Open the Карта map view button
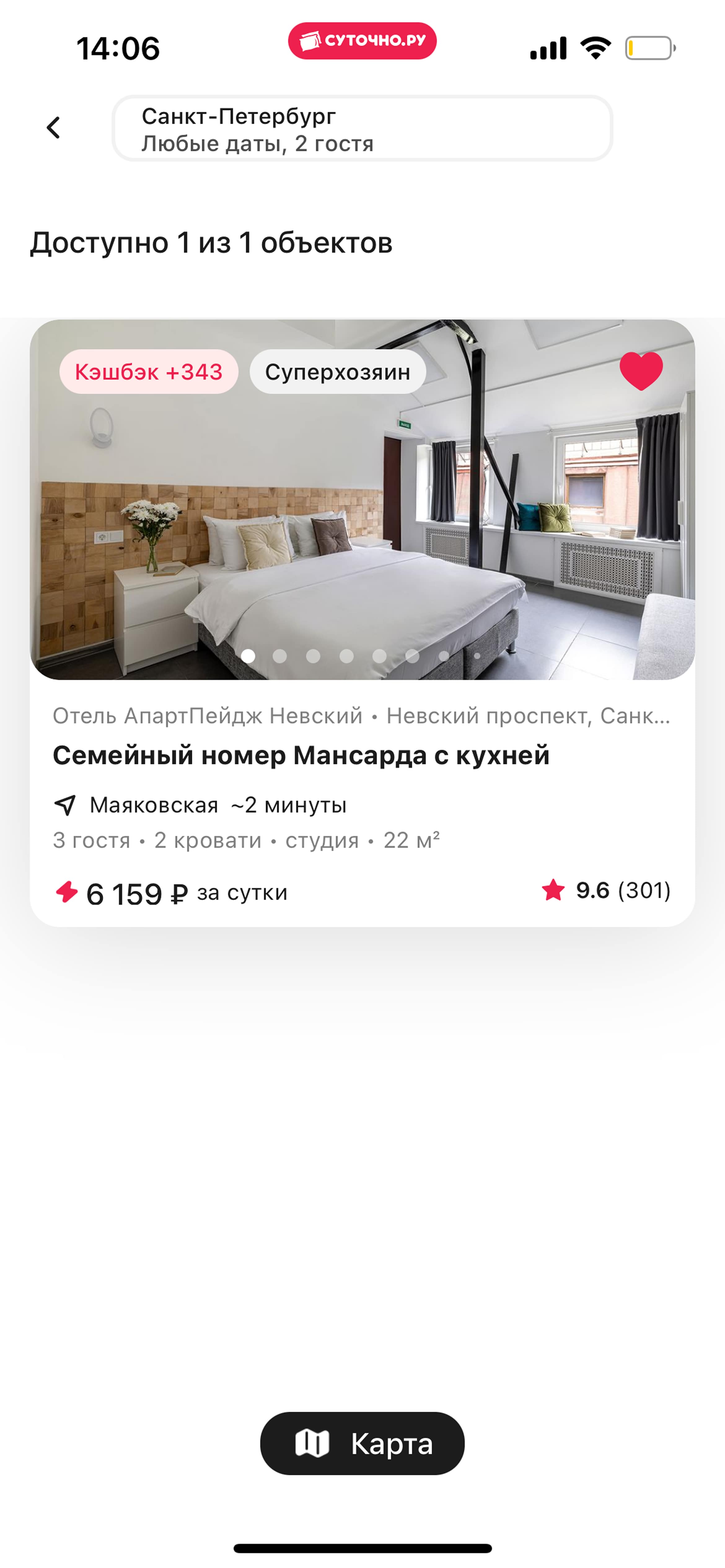The image size is (725, 1568). [x=362, y=1443]
